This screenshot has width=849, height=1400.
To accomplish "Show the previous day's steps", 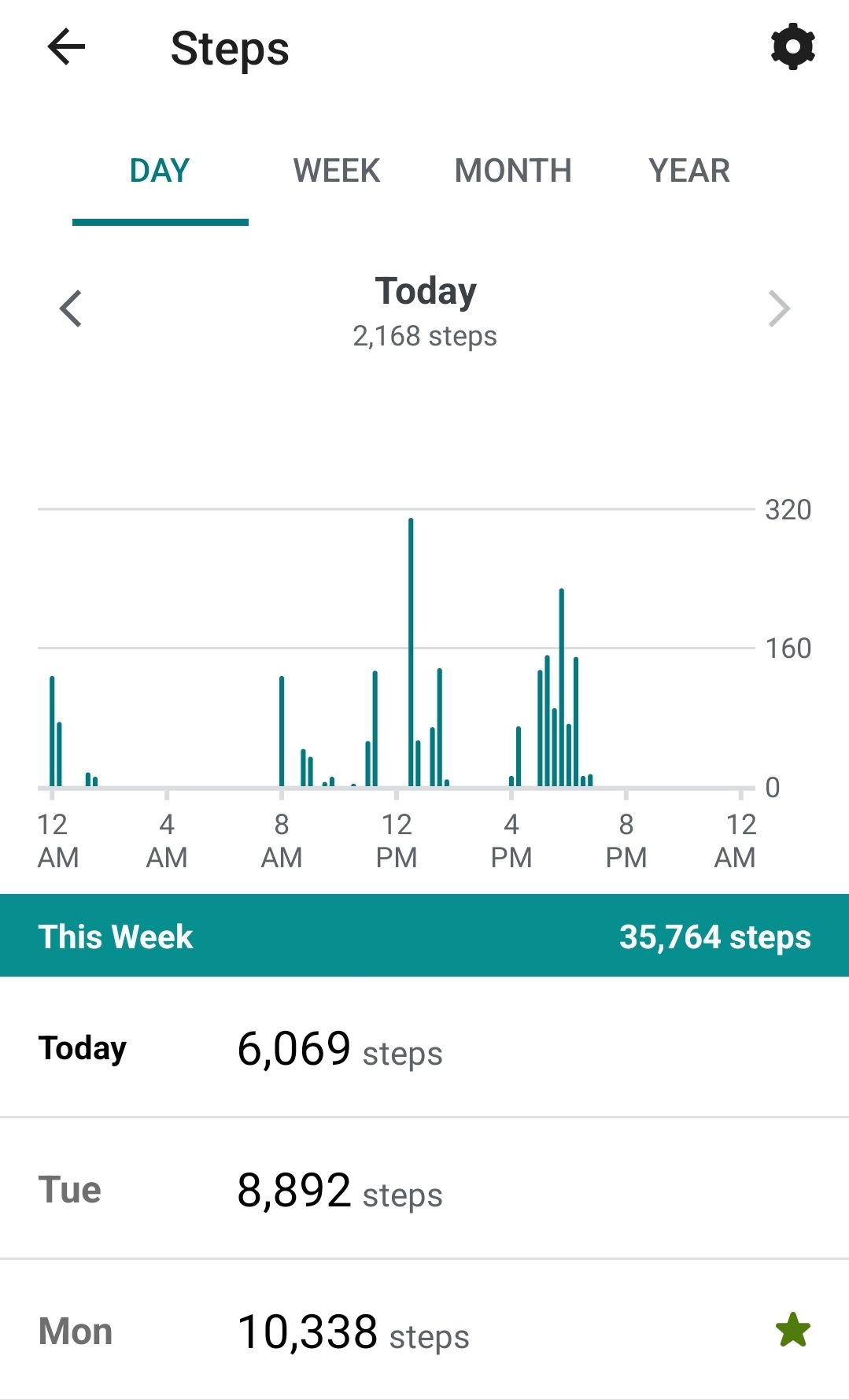I will click(x=71, y=308).
